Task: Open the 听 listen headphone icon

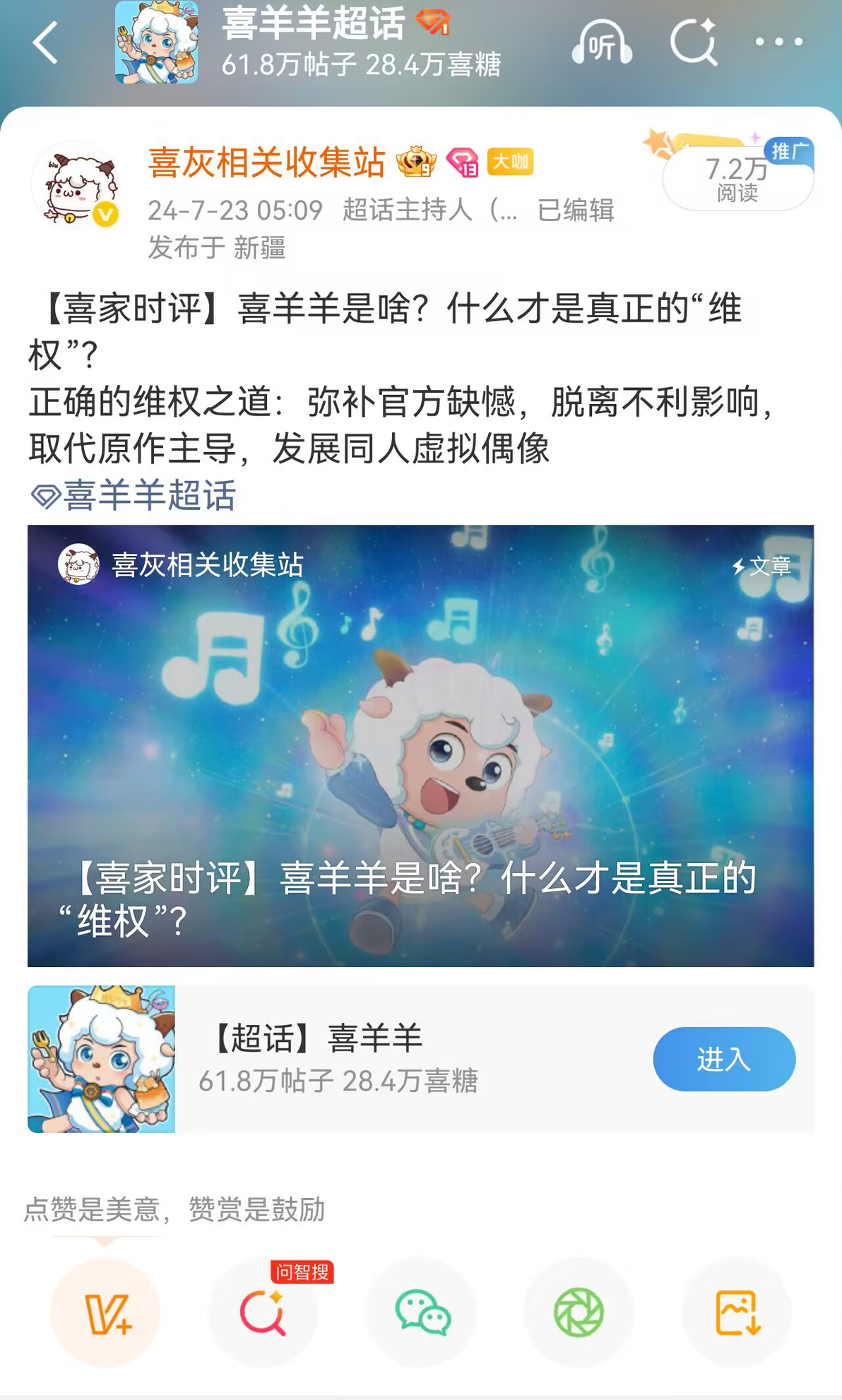Action: [x=602, y=42]
